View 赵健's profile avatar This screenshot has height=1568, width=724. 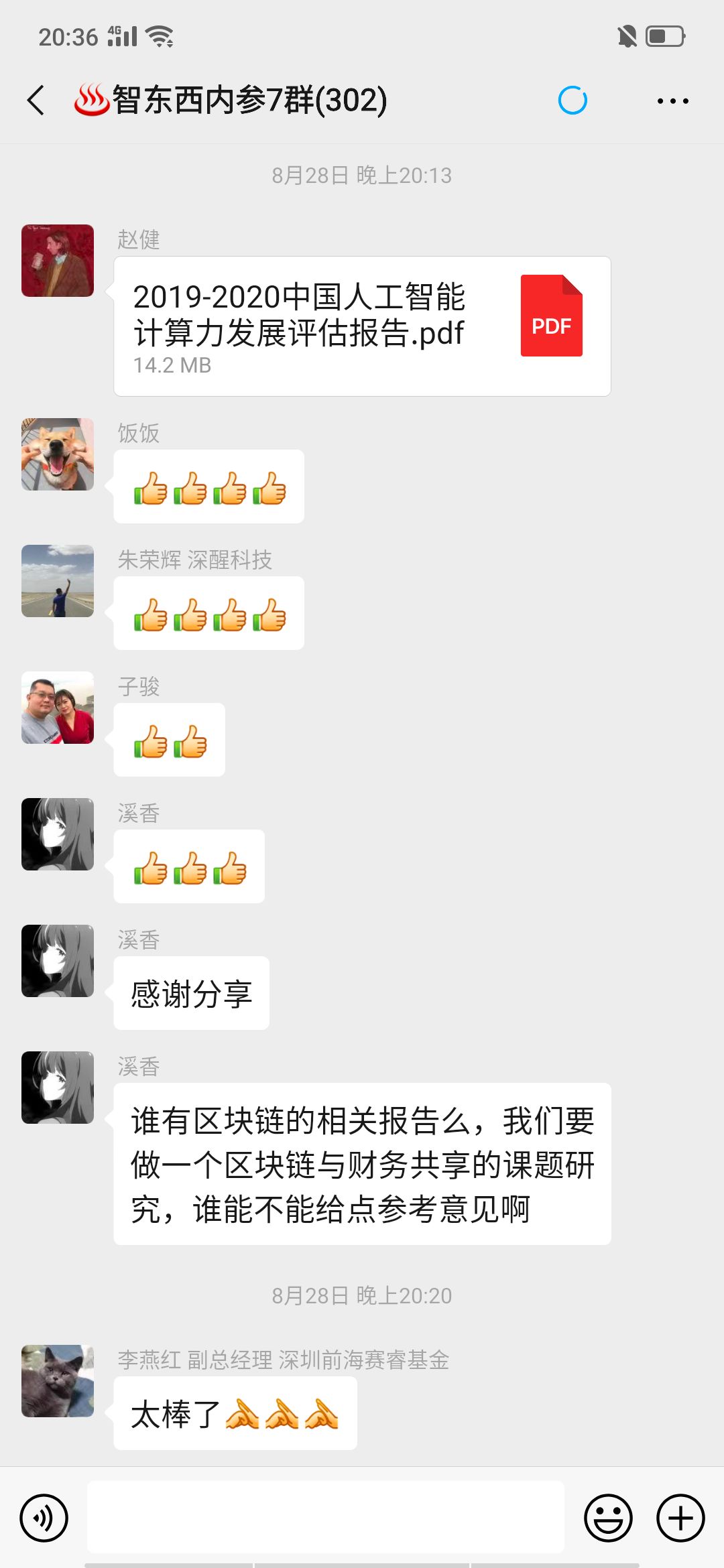[58, 261]
